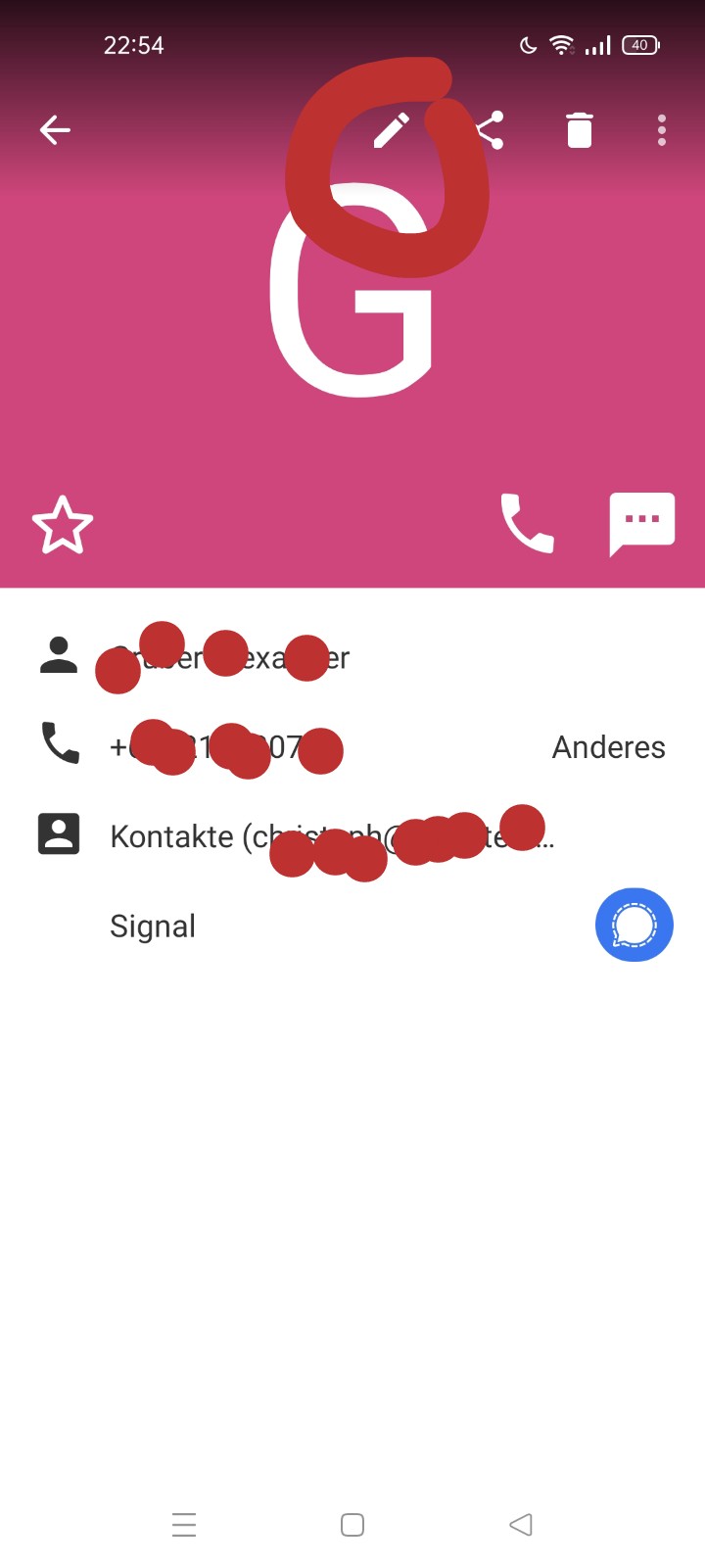705x1568 pixels.
Task: Tap the back arrow to leave contact view
Action: click(54, 128)
